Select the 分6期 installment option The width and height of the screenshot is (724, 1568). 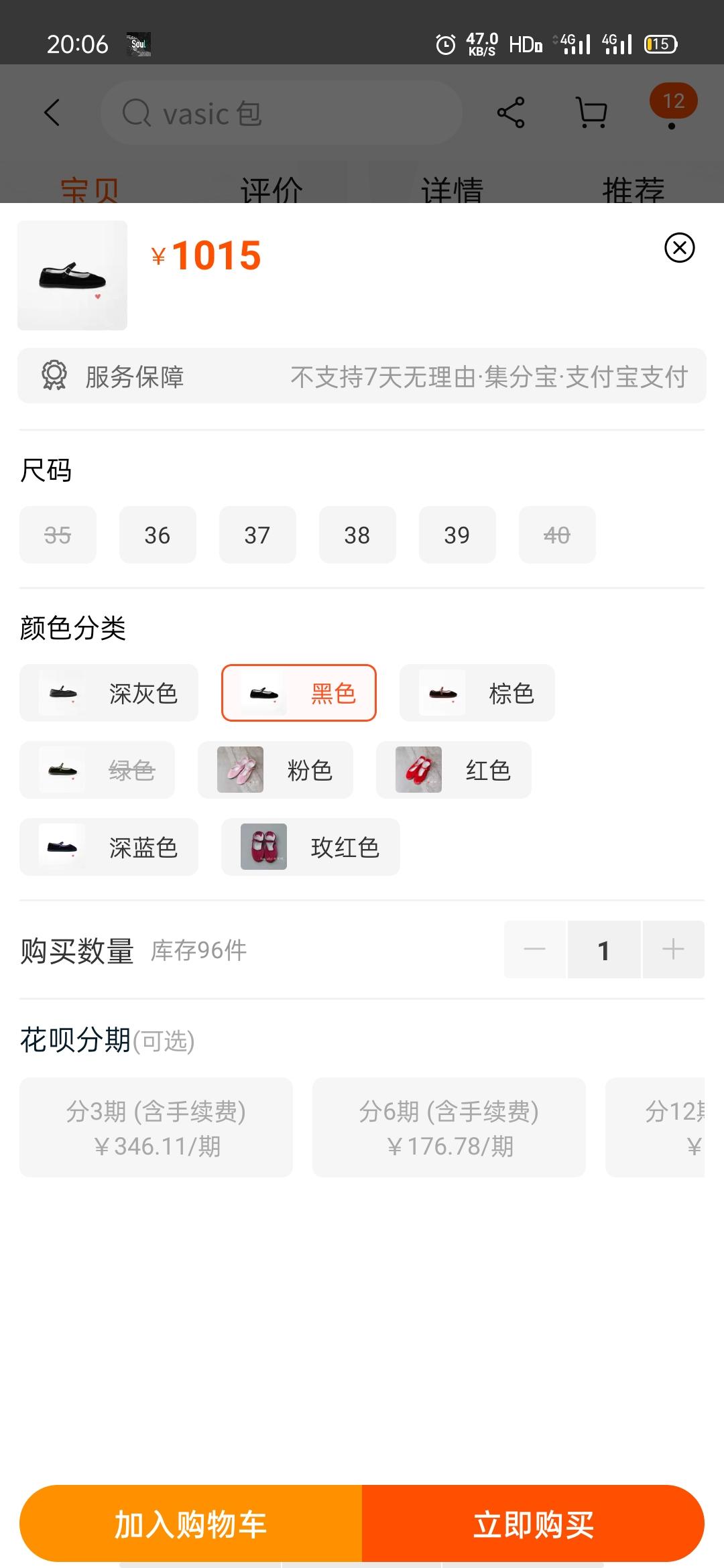click(x=449, y=1127)
